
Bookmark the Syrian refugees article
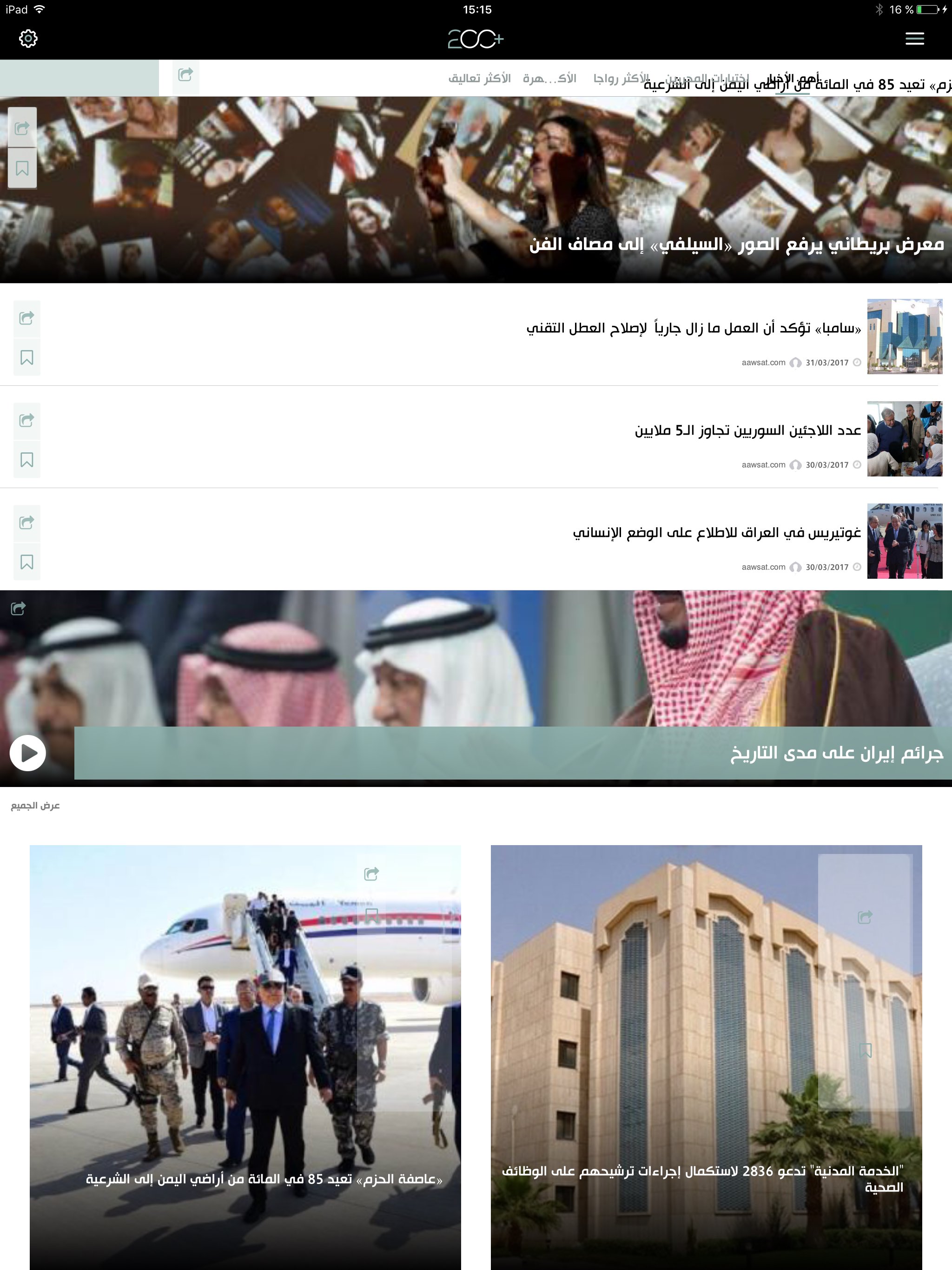[x=26, y=460]
